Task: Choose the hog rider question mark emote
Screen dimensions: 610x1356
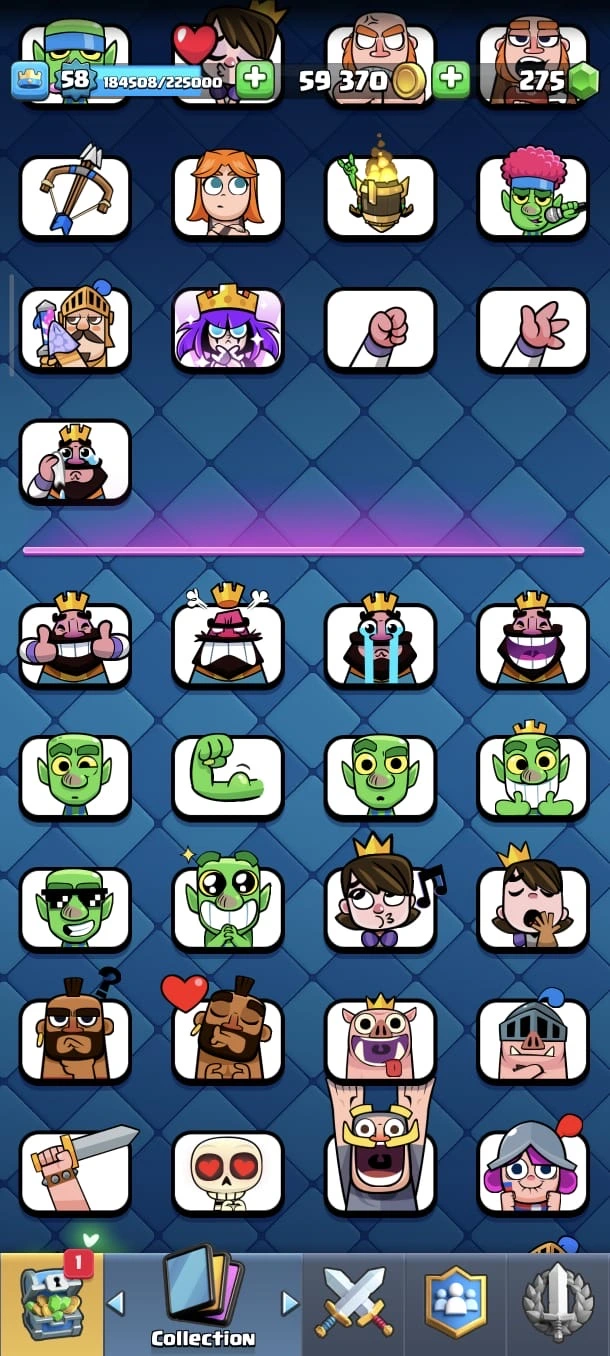Action: (75, 1040)
